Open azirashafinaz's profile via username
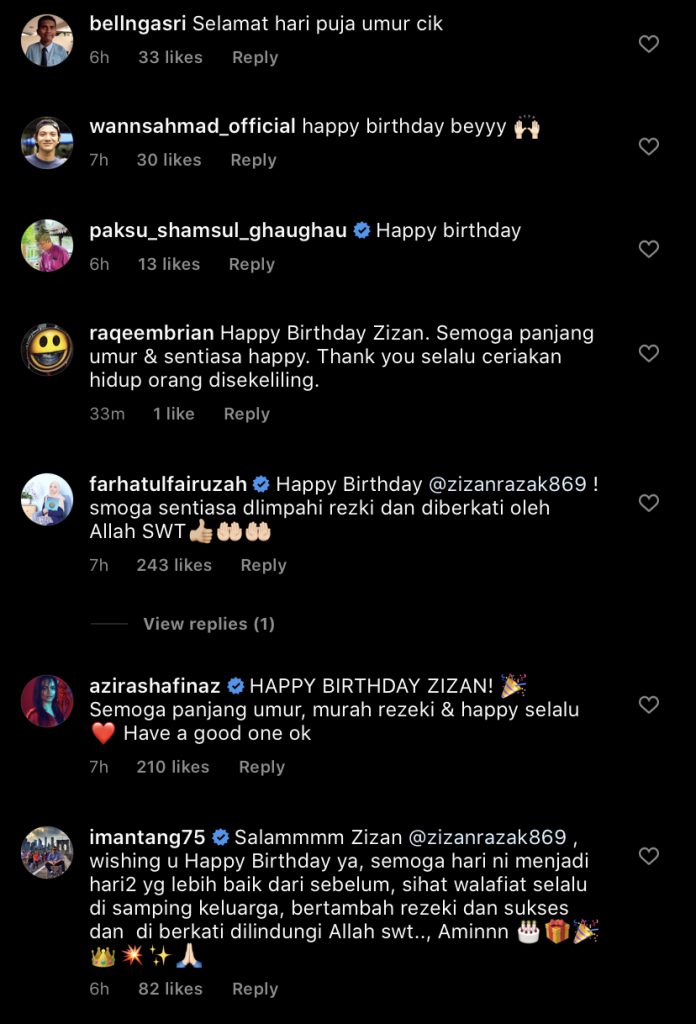The image size is (696, 1024). tap(155, 686)
